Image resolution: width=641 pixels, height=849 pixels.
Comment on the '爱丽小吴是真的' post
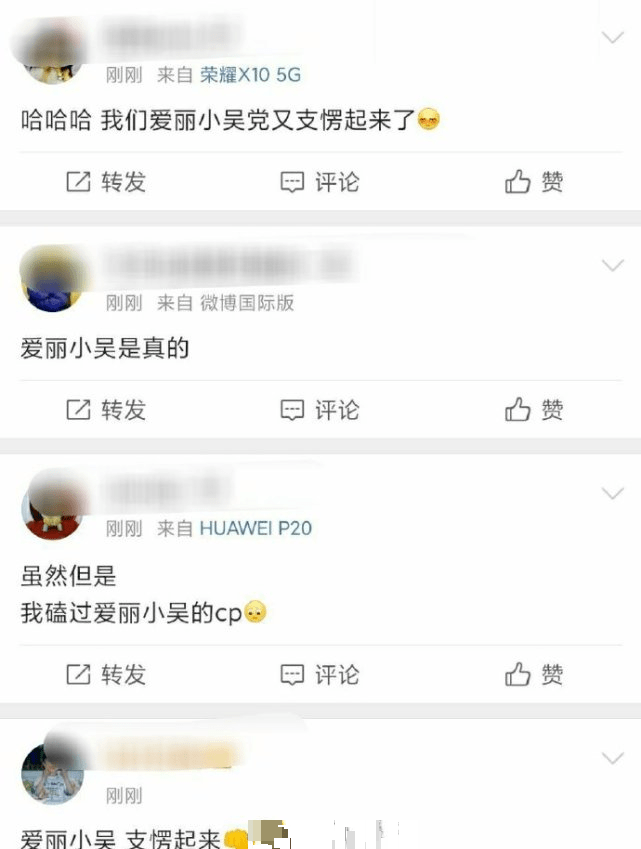click(x=320, y=410)
